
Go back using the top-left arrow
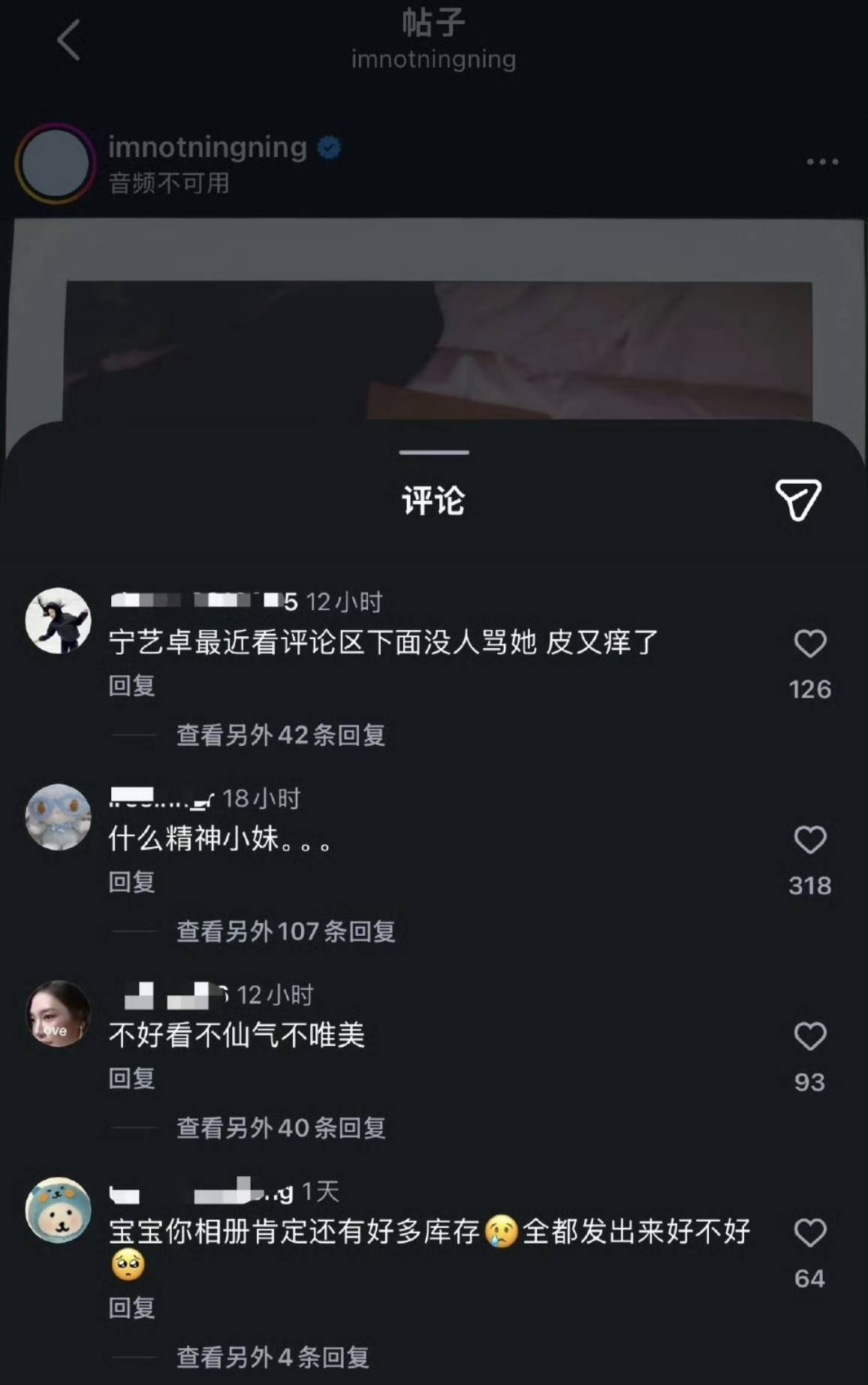click(68, 40)
